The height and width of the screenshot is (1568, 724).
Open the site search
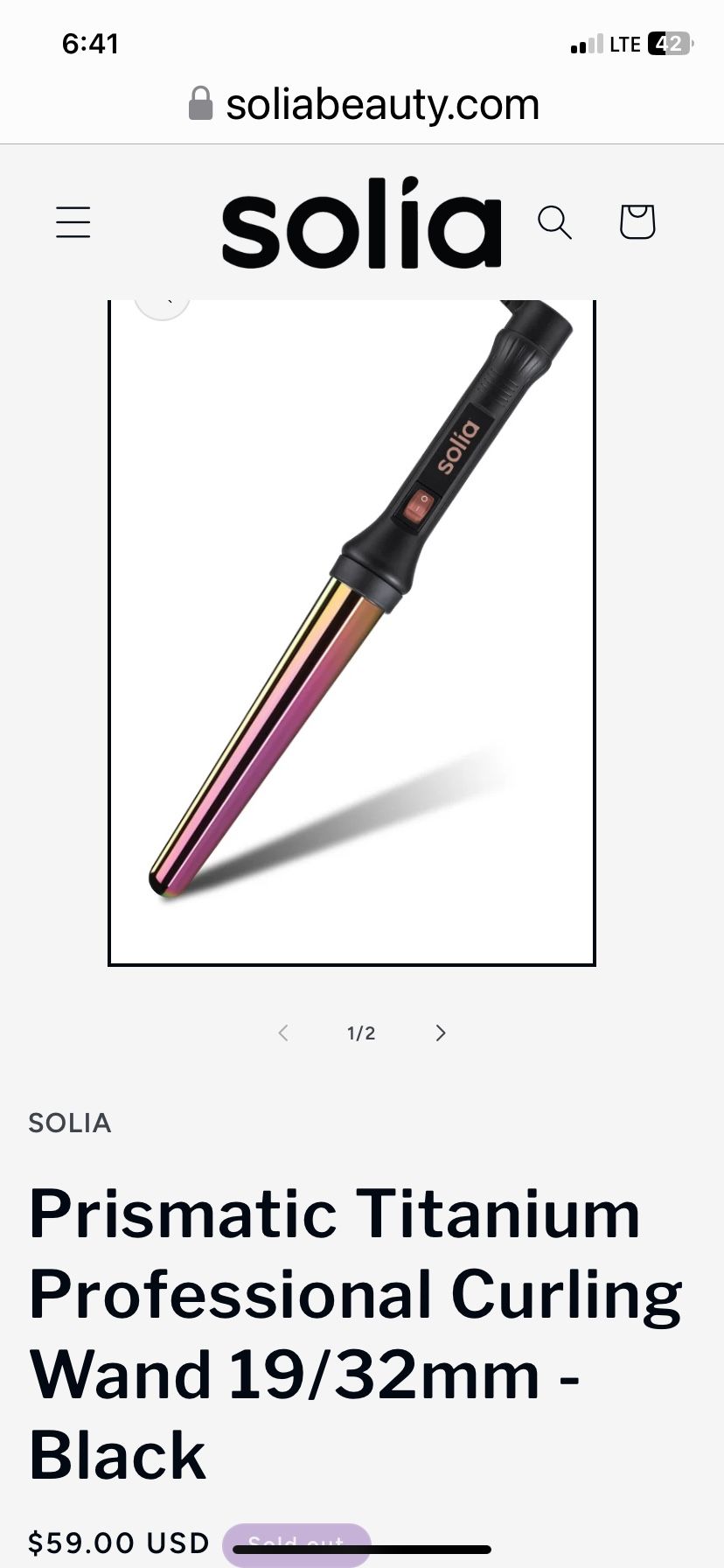coord(554,222)
